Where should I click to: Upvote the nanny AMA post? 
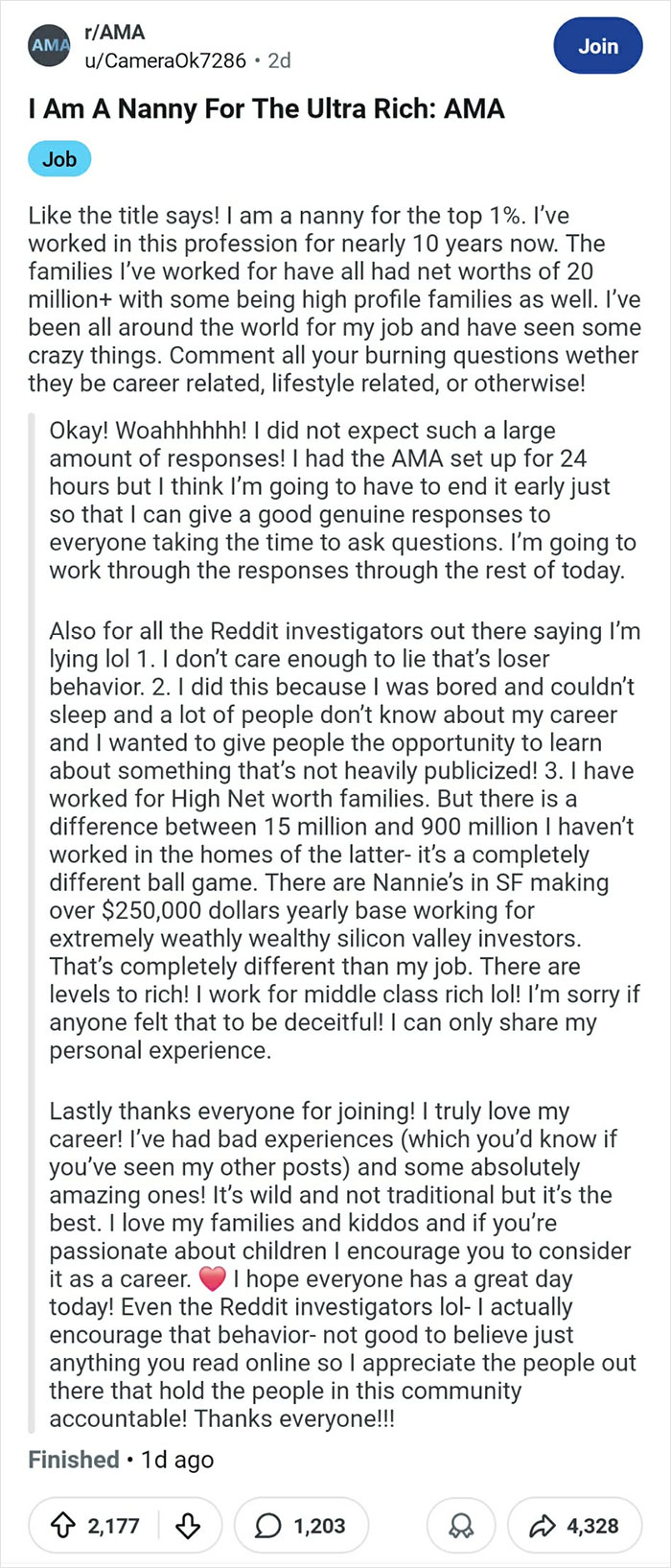(63, 1526)
